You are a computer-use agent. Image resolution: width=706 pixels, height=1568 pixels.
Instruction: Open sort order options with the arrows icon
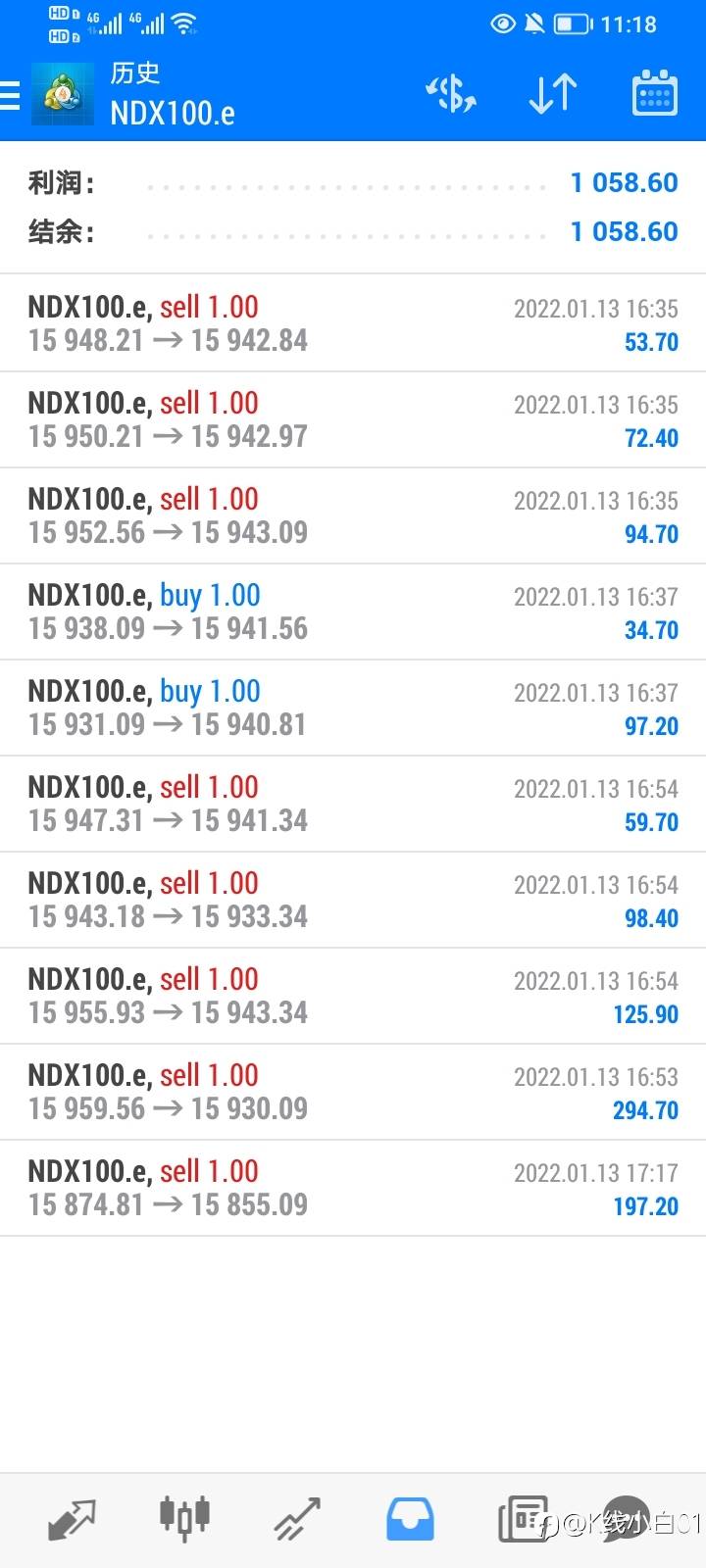click(552, 94)
